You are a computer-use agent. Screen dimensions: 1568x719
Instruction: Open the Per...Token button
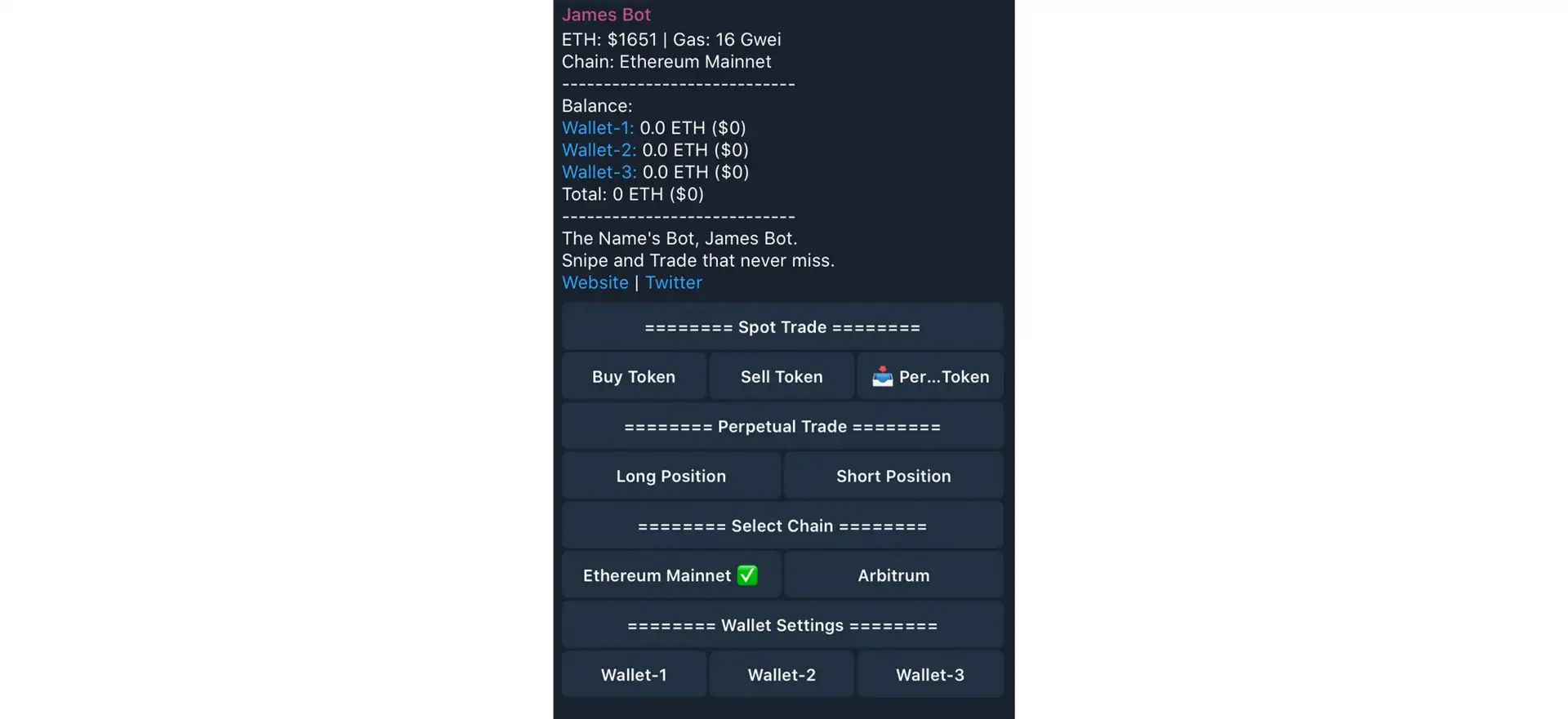pos(929,376)
